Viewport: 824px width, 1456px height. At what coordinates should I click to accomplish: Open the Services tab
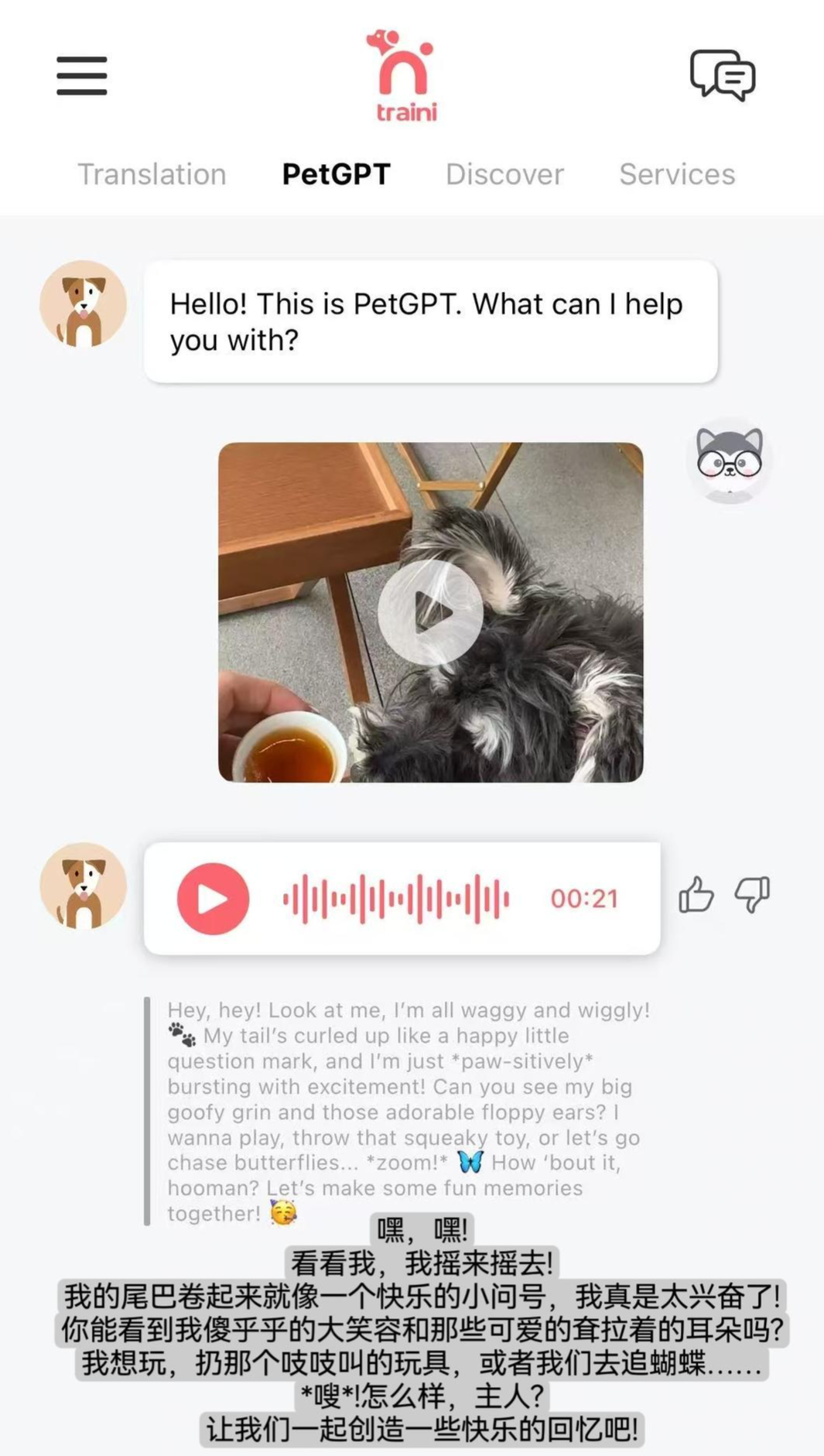pos(677,174)
